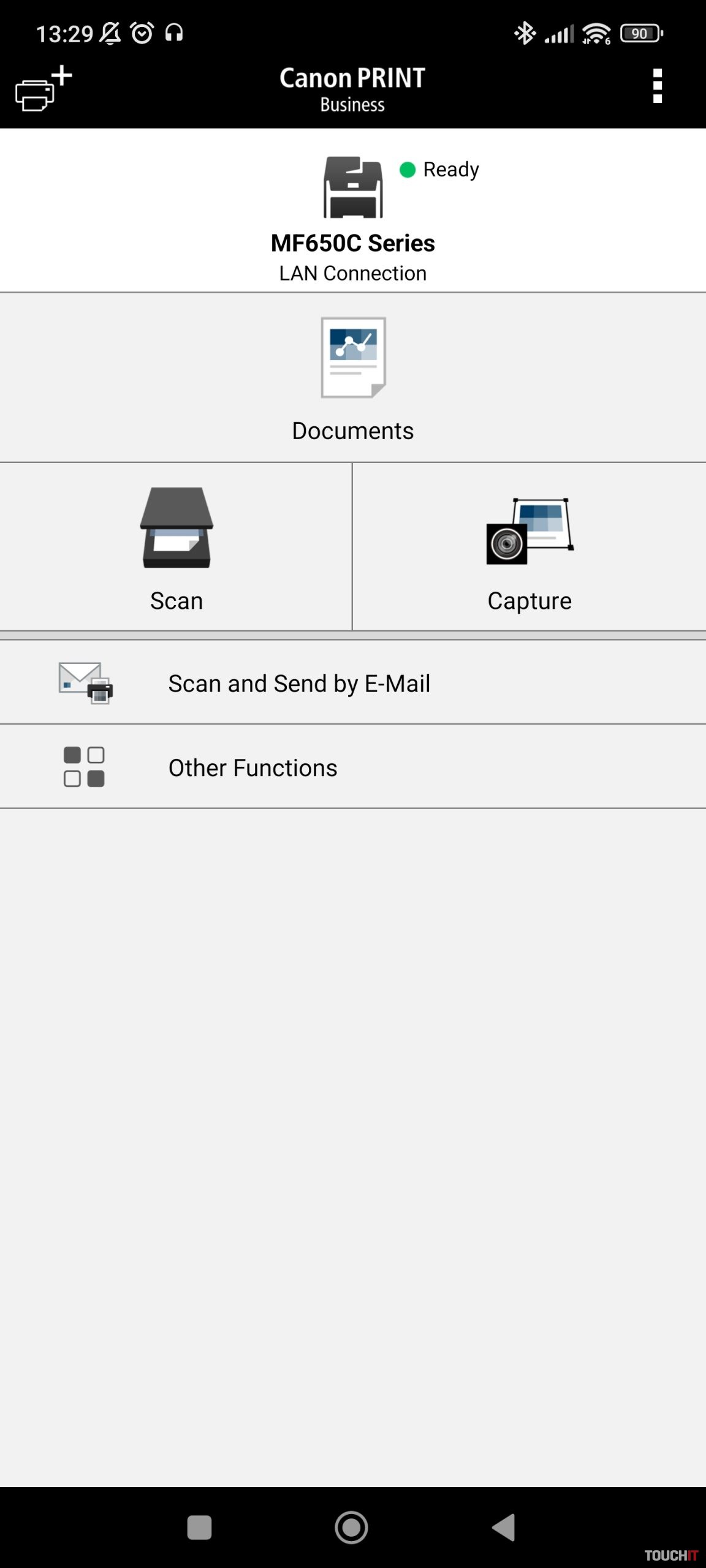This screenshot has width=706, height=1568.
Task: Open Other Functions
Action: click(353, 767)
